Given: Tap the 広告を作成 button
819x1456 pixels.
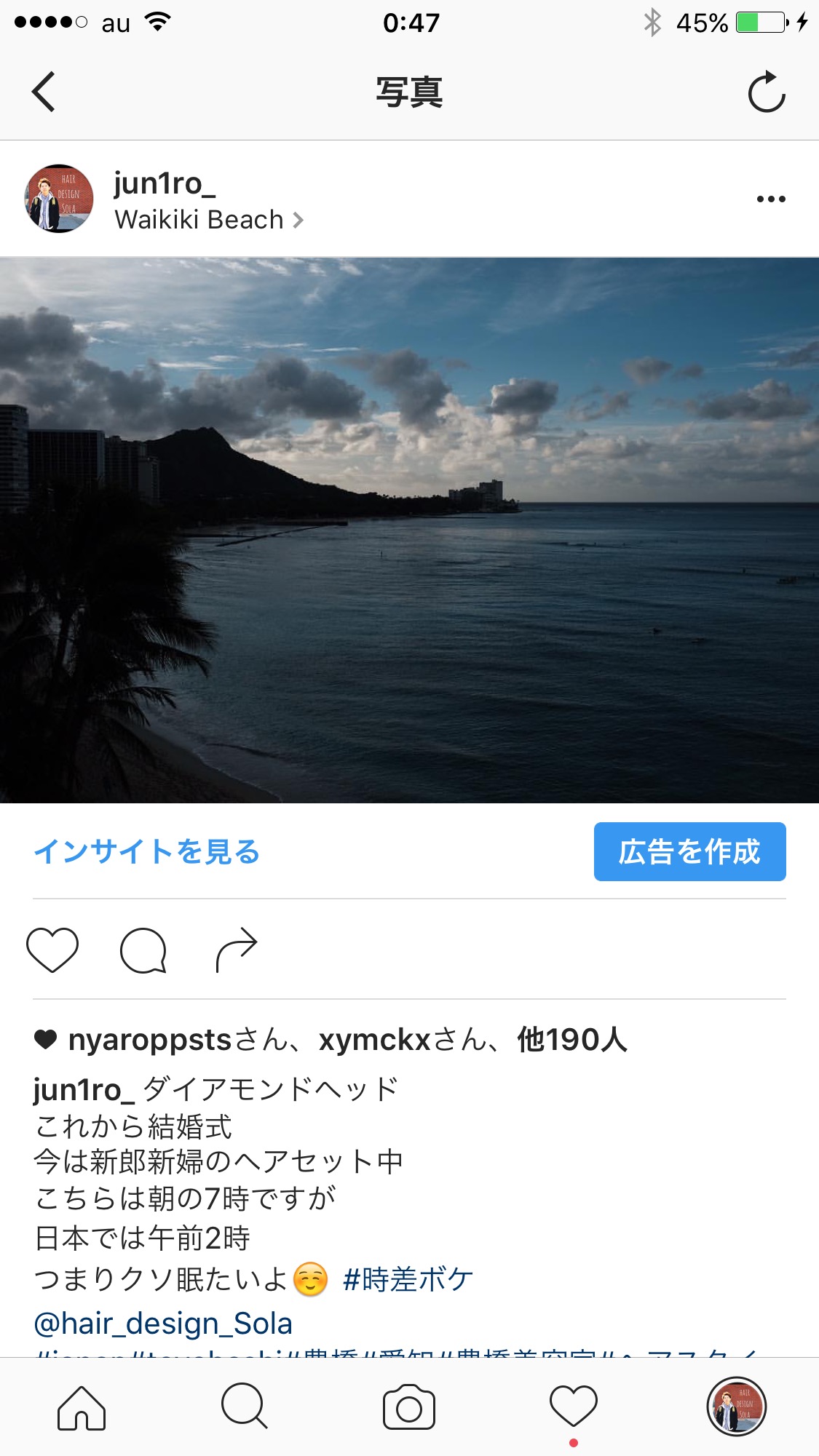Looking at the screenshot, I should (x=689, y=851).
